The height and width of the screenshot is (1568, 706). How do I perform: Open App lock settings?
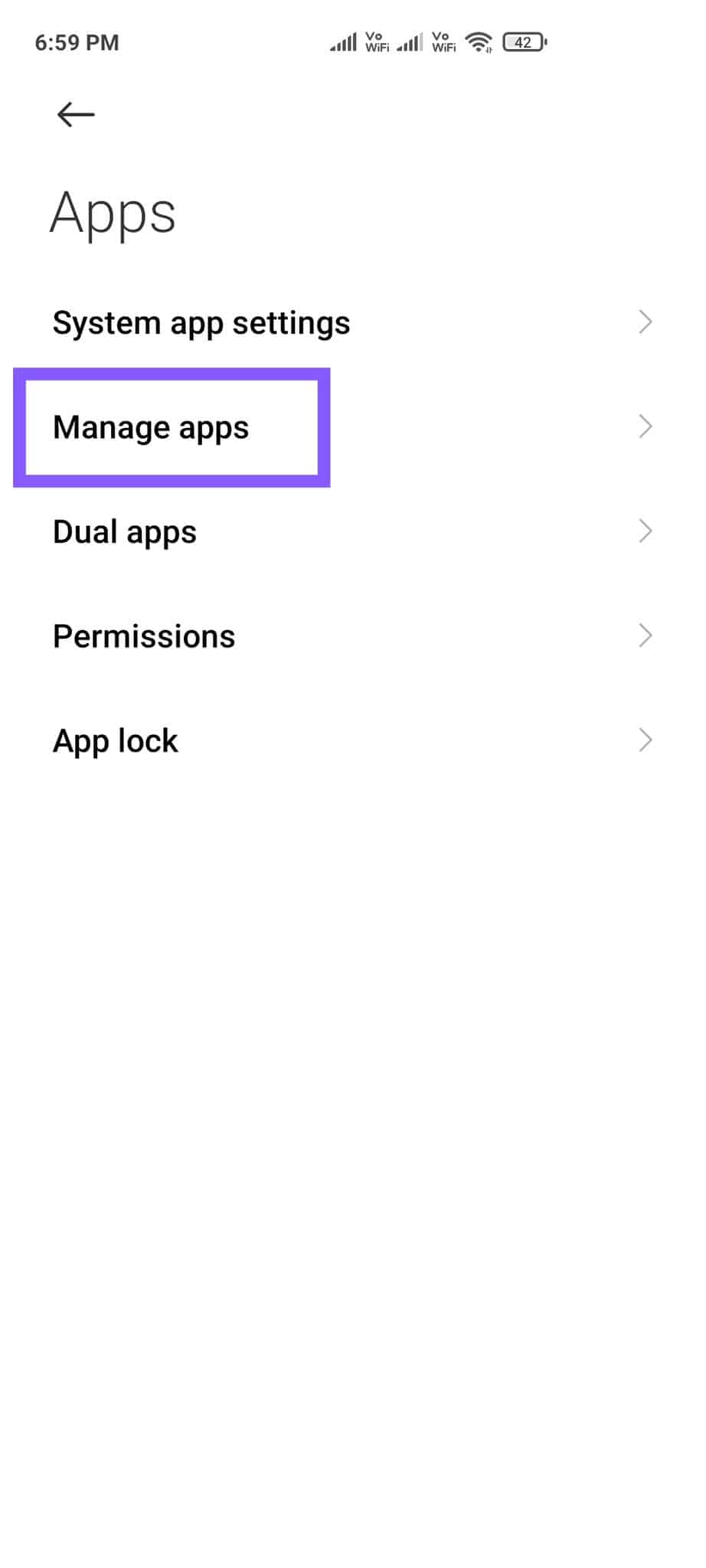tap(353, 740)
